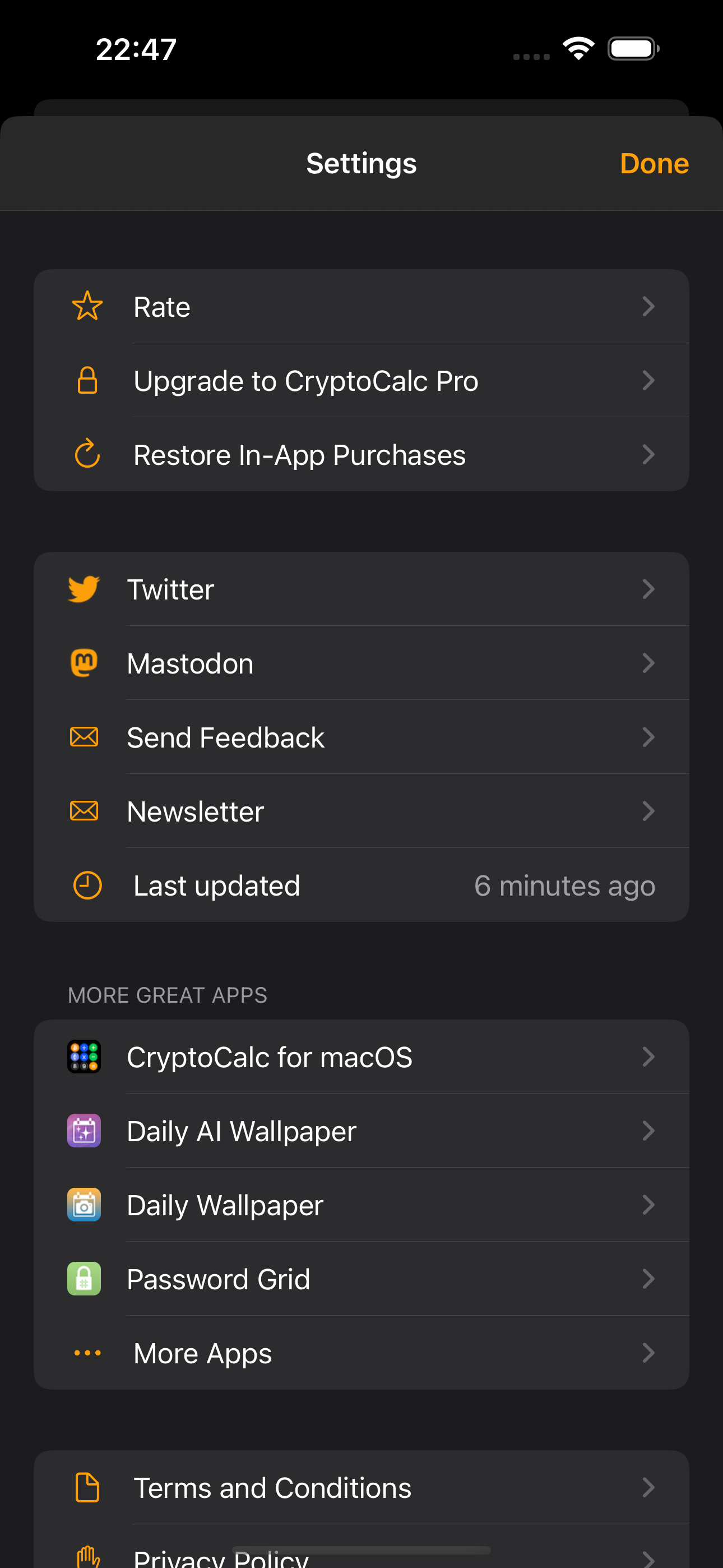Image resolution: width=723 pixels, height=1568 pixels.
Task: Tap Done to close Settings
Action: click(654, 164)
